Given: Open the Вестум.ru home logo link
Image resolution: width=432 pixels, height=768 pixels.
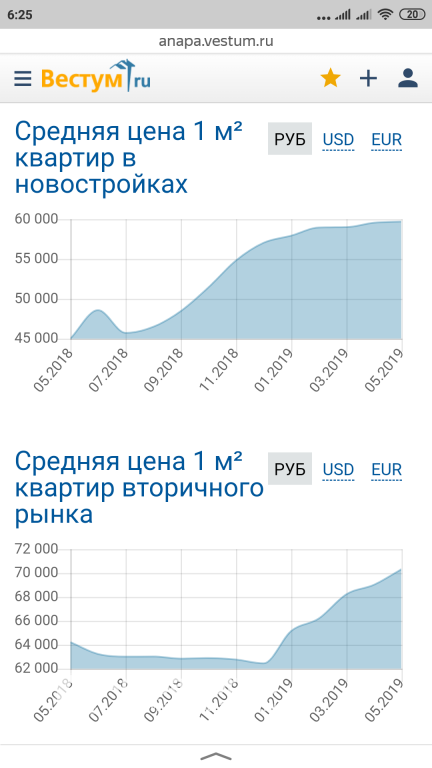Looking at the screenshot, I should click(x=96, y=76).
